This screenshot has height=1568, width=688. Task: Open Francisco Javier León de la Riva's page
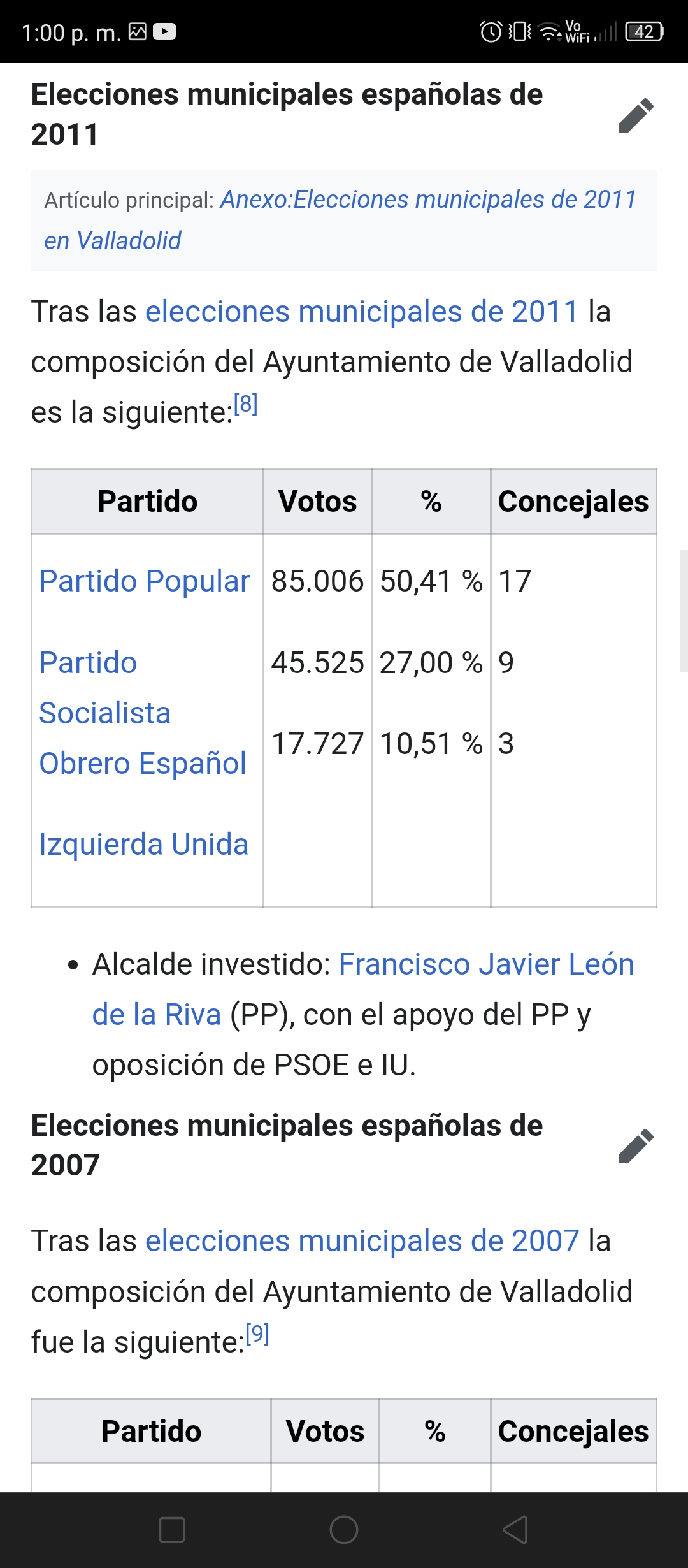click(363, 989)
